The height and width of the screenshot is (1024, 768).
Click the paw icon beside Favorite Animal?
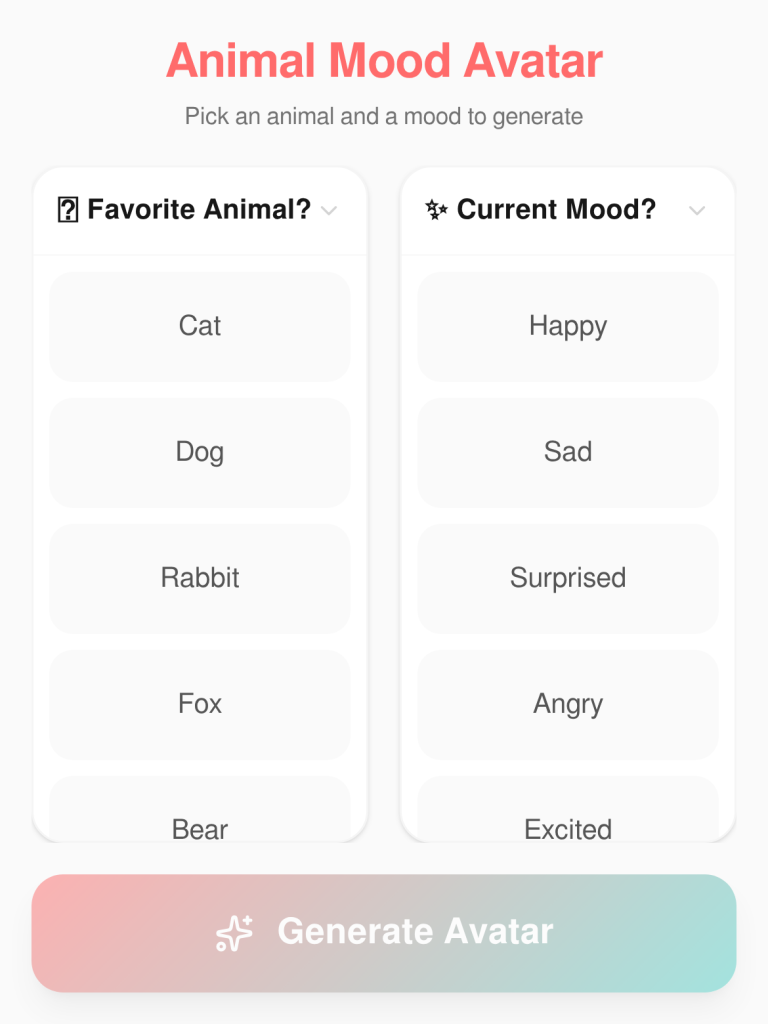66,210
